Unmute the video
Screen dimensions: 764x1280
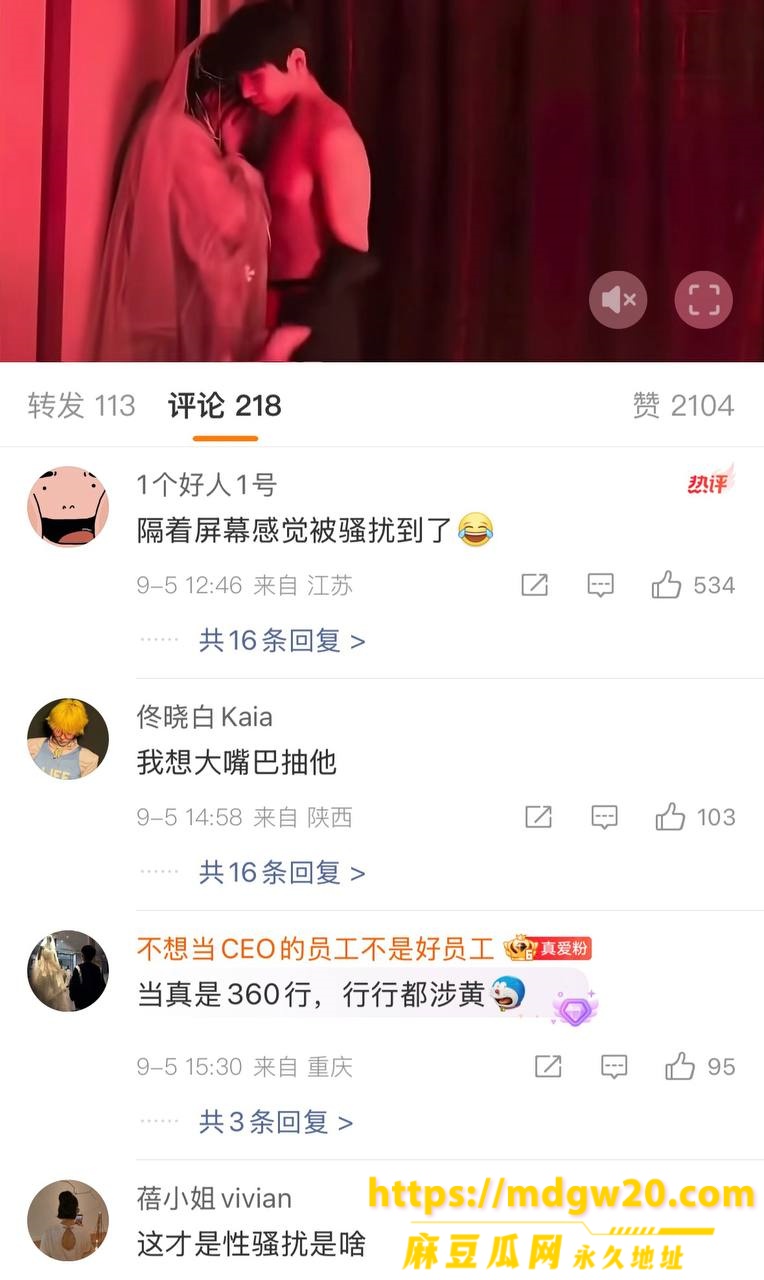tap(618, 299)
